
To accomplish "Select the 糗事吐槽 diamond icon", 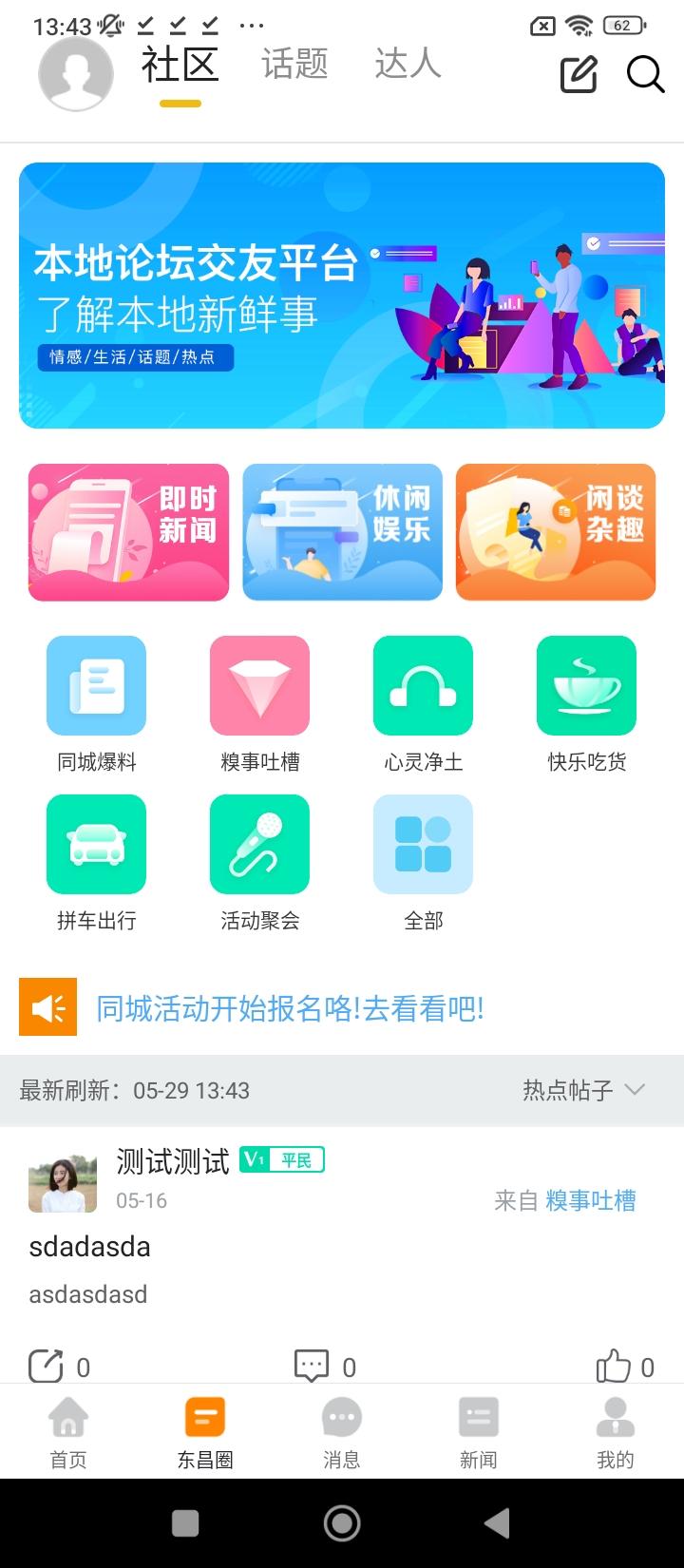I will [259, 685].
